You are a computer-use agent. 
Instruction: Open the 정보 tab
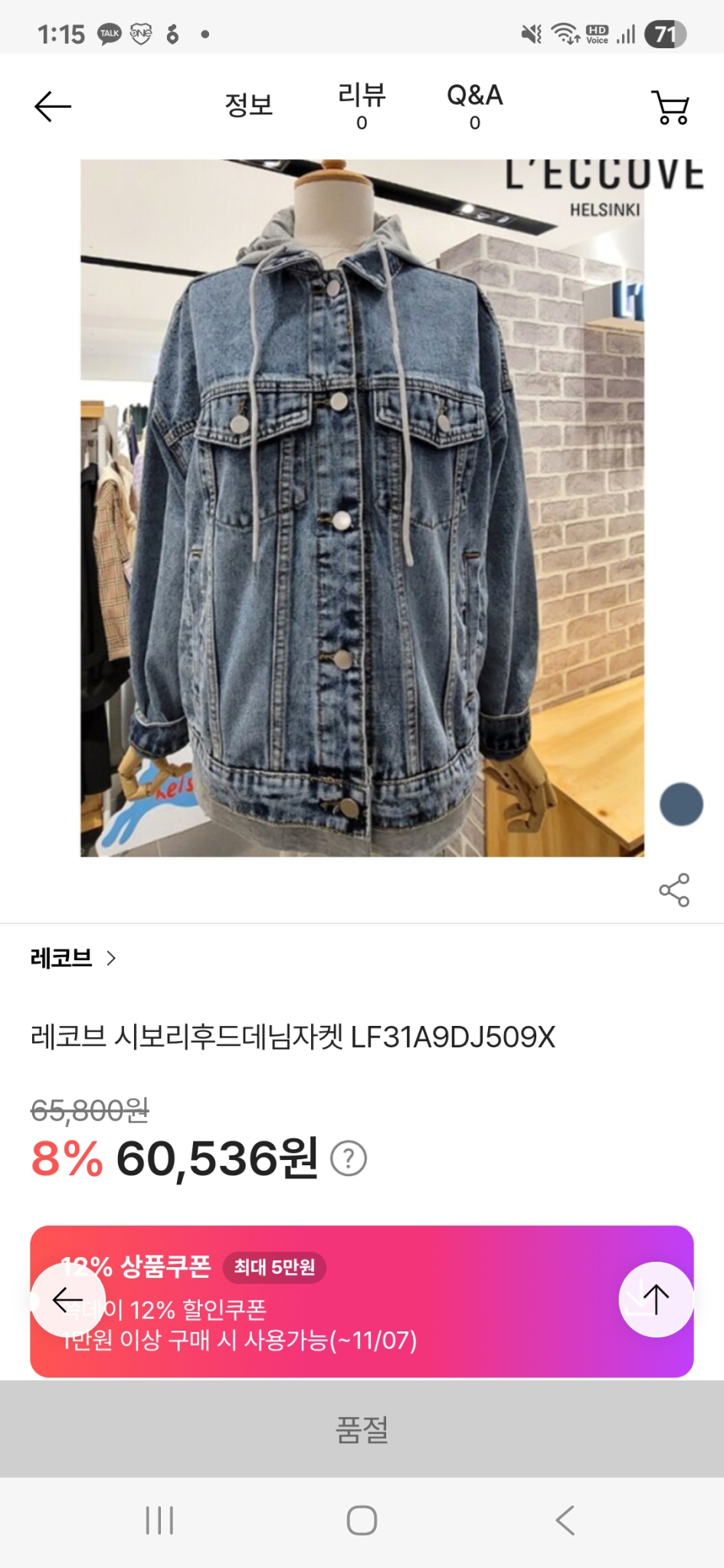249,106
